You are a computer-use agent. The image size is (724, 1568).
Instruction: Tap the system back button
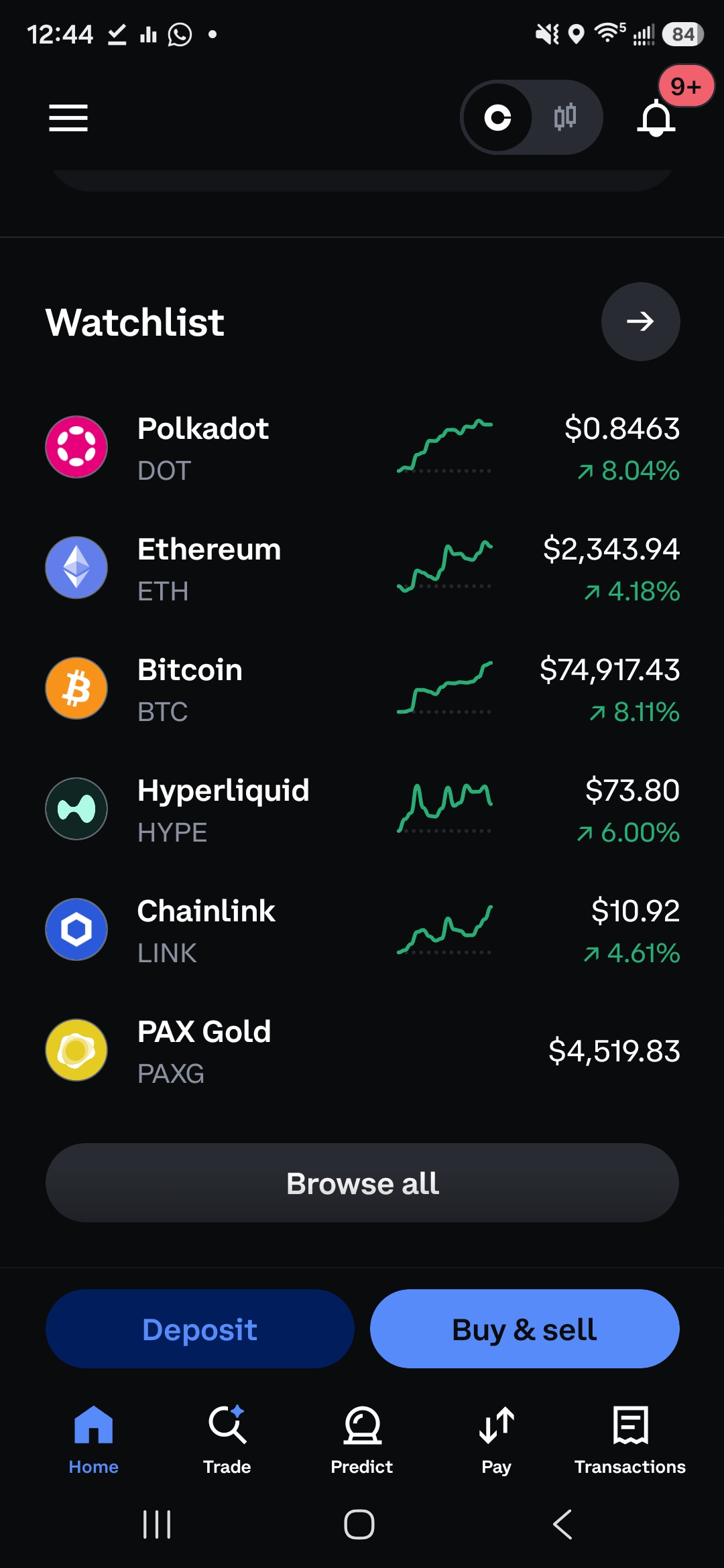tap(563, 1524)
